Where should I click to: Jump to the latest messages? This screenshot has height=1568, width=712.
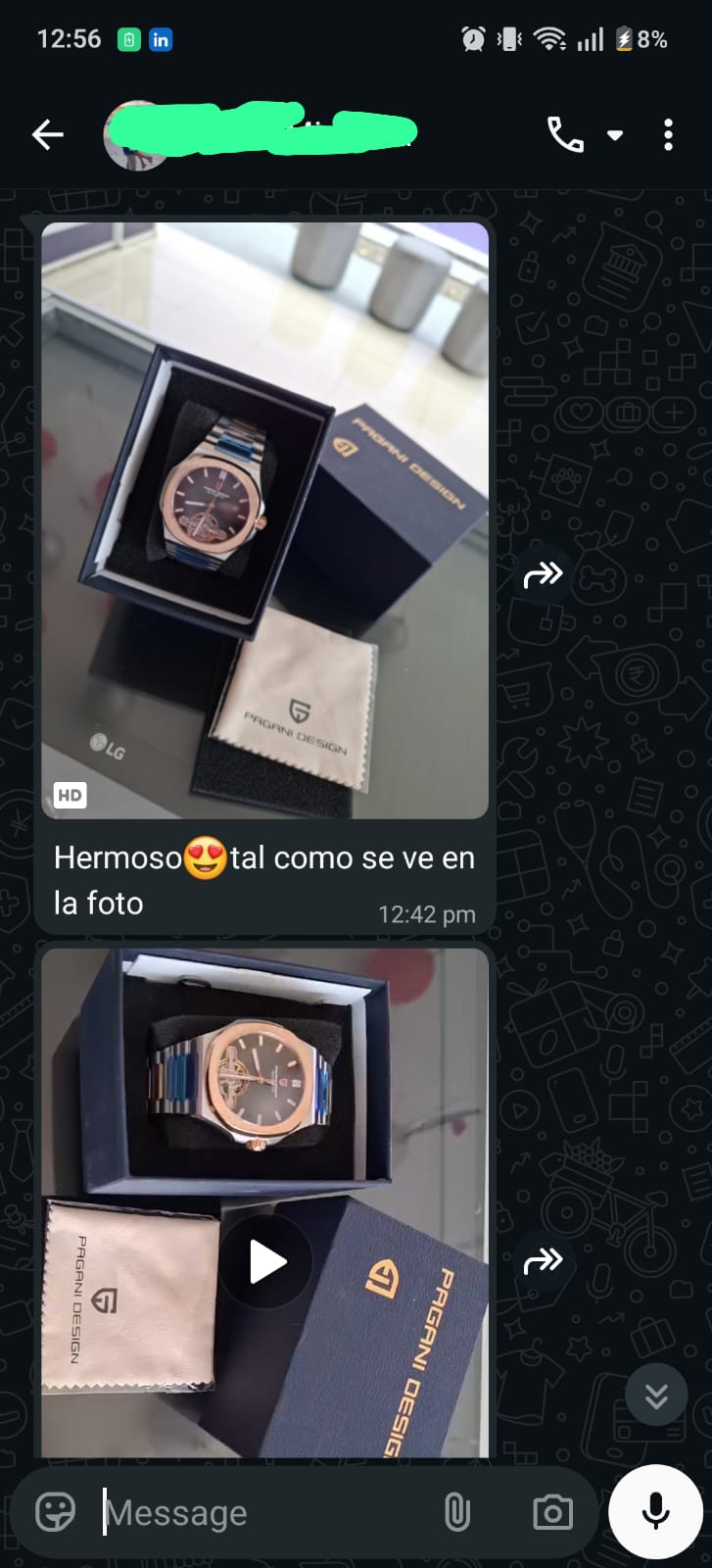[655, 1395]
